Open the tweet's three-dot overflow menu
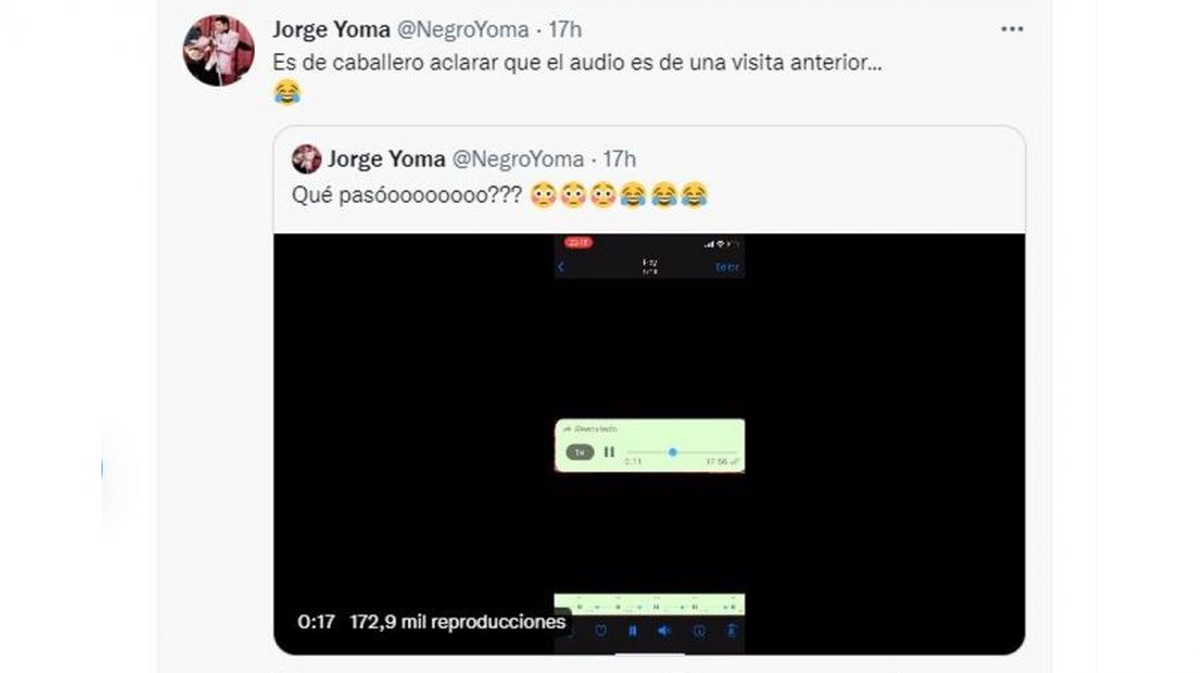The width and height of the screenshot is (1200, 673). click(x=1011, y=29)
